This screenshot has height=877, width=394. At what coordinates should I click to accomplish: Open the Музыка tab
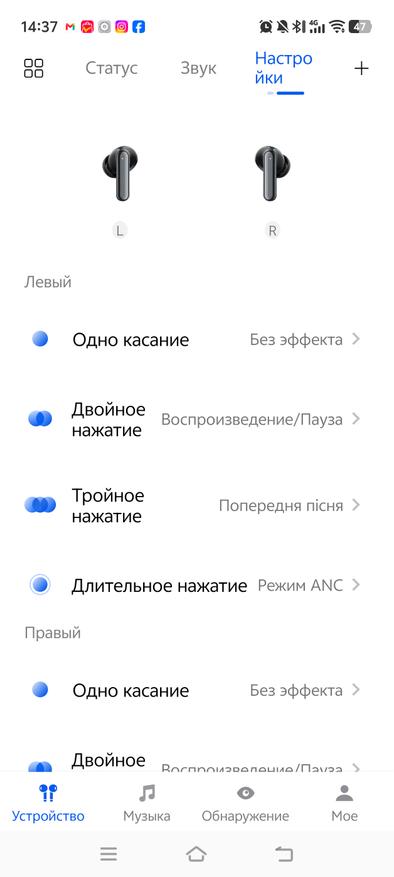coord(147,803)
